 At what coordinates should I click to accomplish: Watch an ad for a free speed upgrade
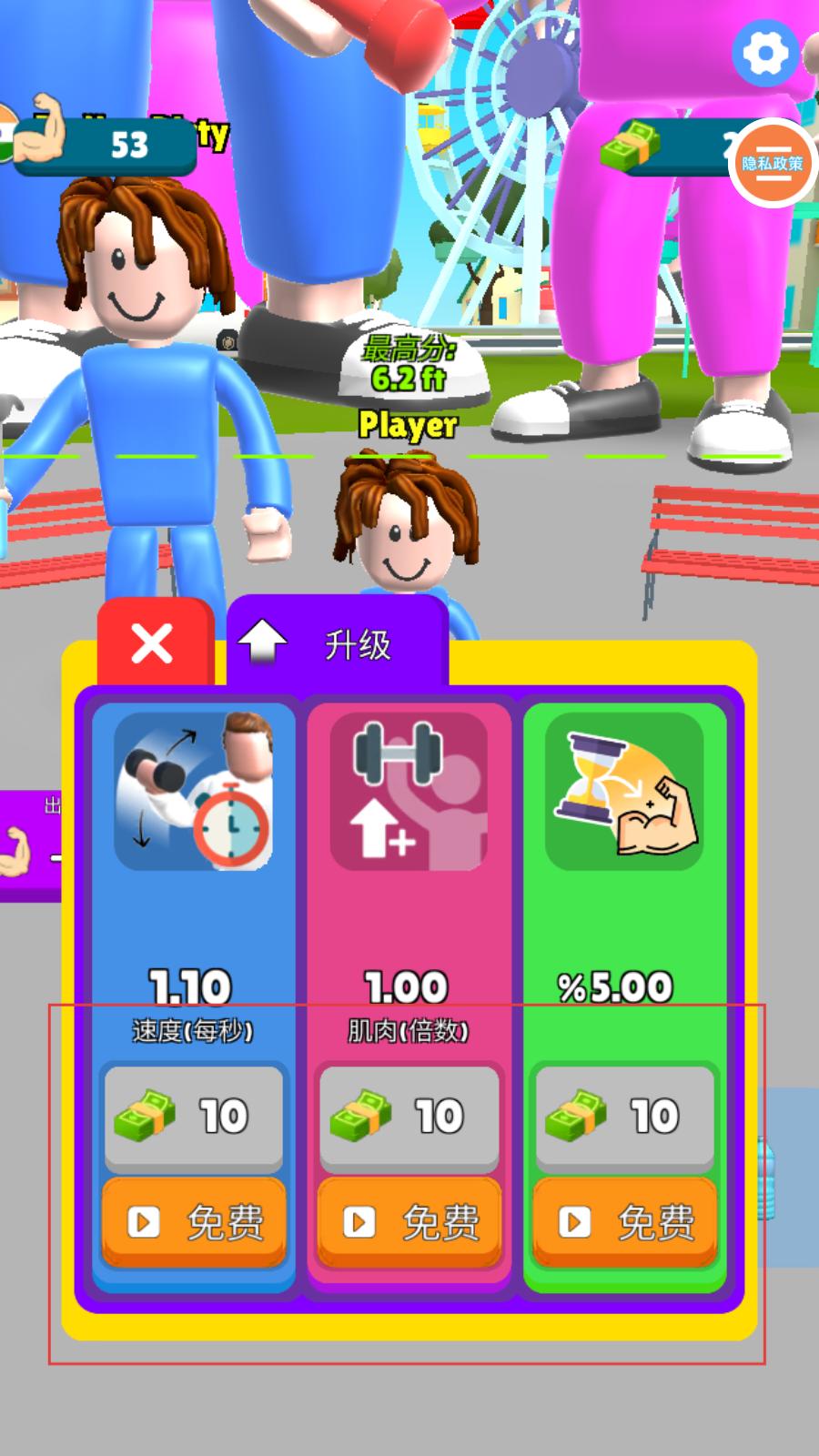[x=193, y=1221]
